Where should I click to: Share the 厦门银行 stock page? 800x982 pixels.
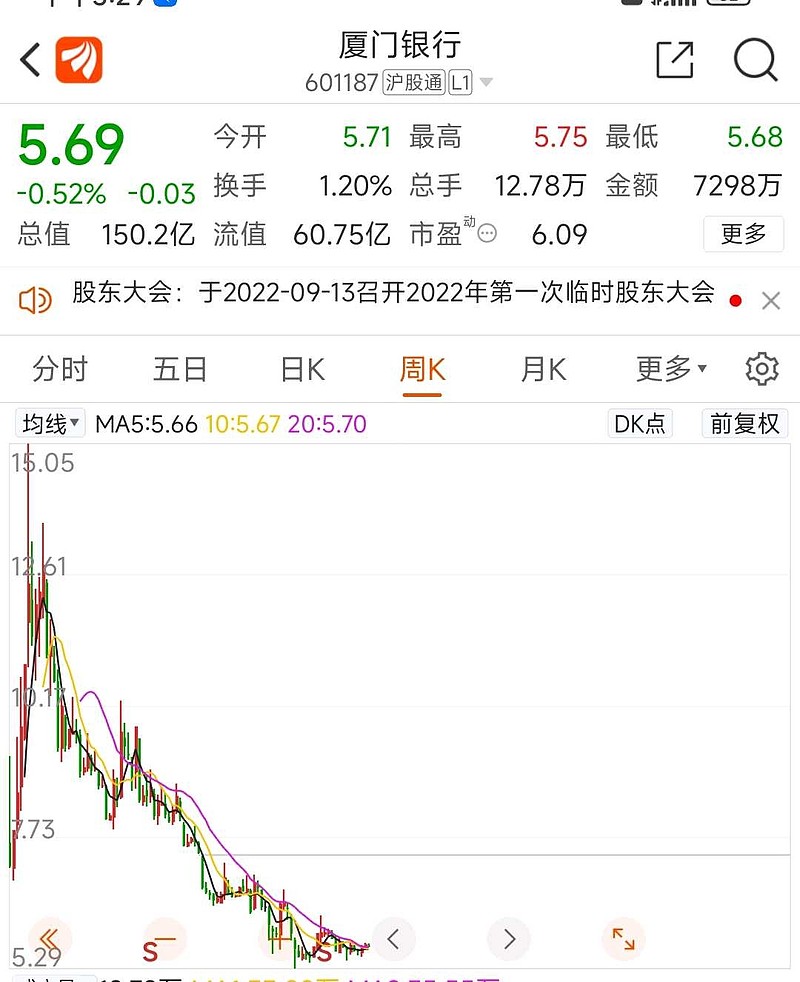[676, 60]
